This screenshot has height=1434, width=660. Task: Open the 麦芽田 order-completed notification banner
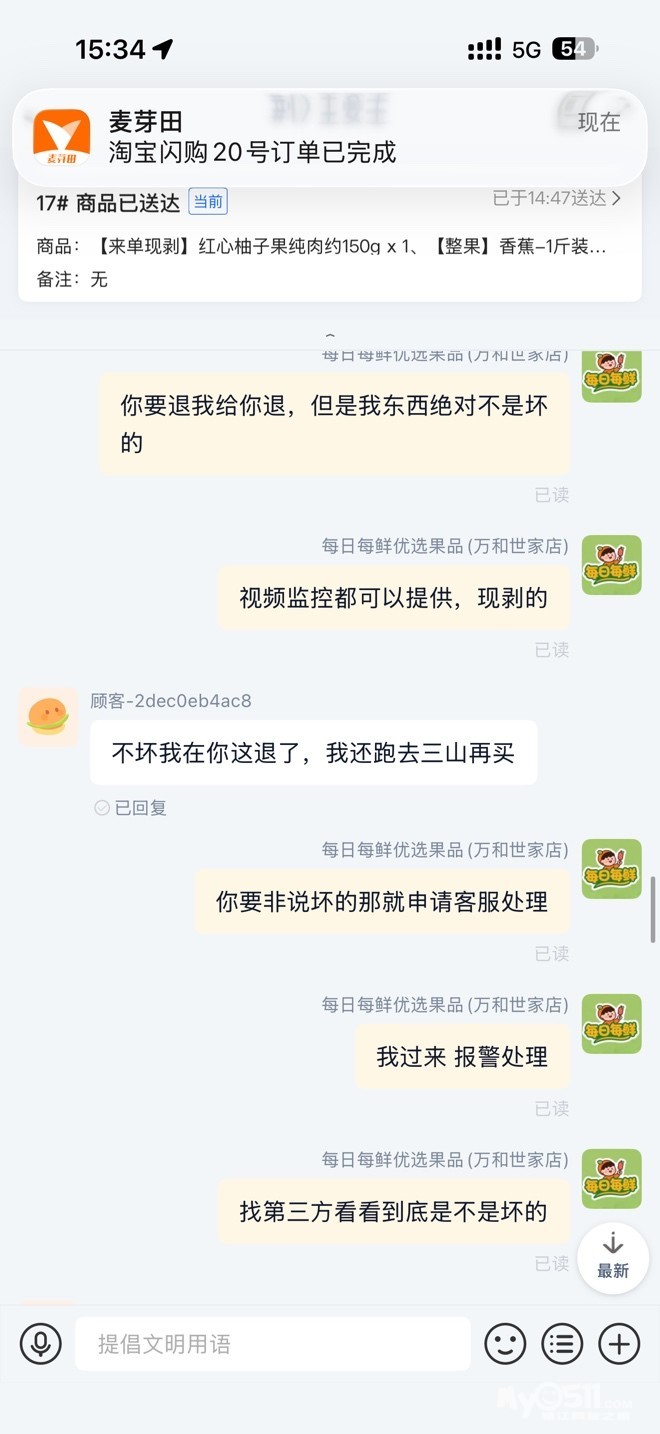point(330,137)
